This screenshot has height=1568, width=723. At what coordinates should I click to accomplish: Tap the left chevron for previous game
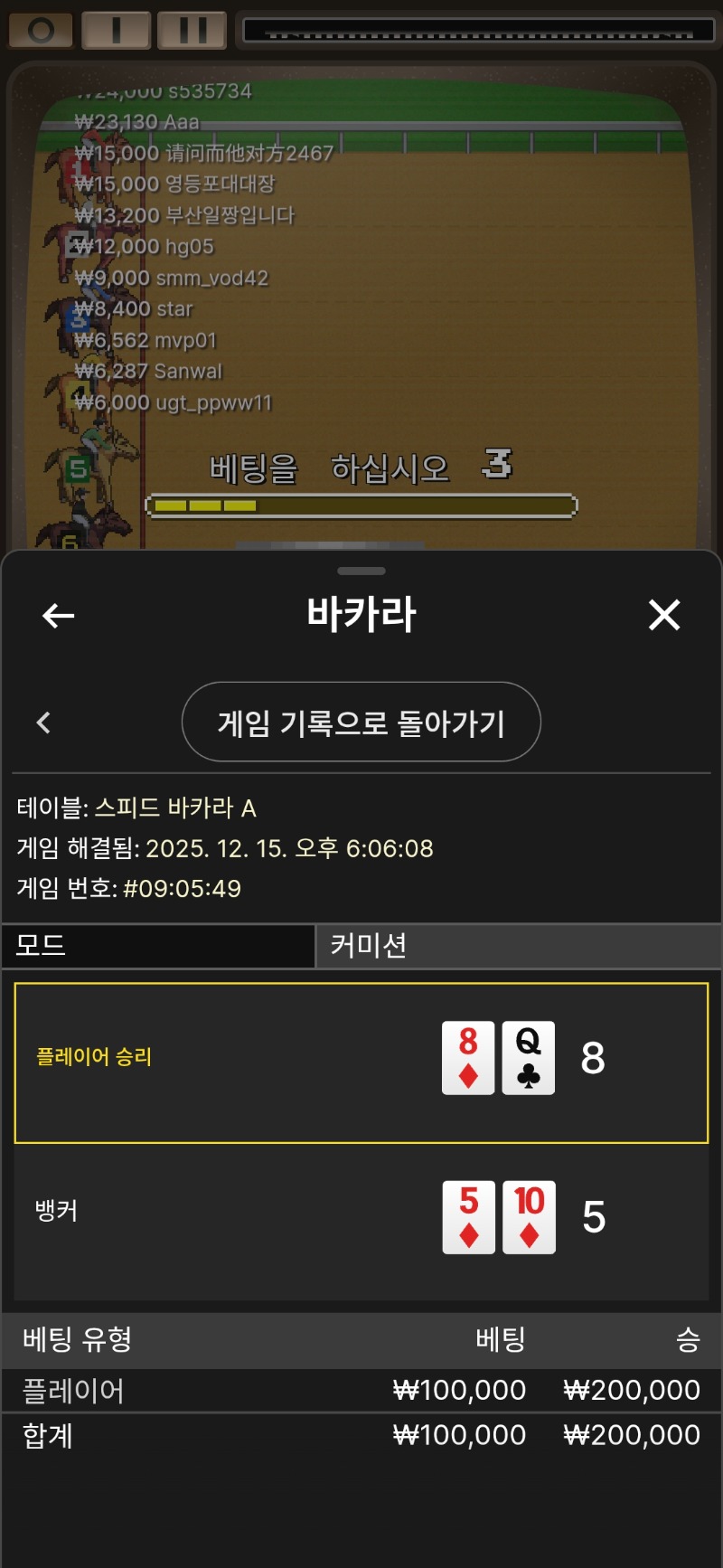click(x=43, y=723)
